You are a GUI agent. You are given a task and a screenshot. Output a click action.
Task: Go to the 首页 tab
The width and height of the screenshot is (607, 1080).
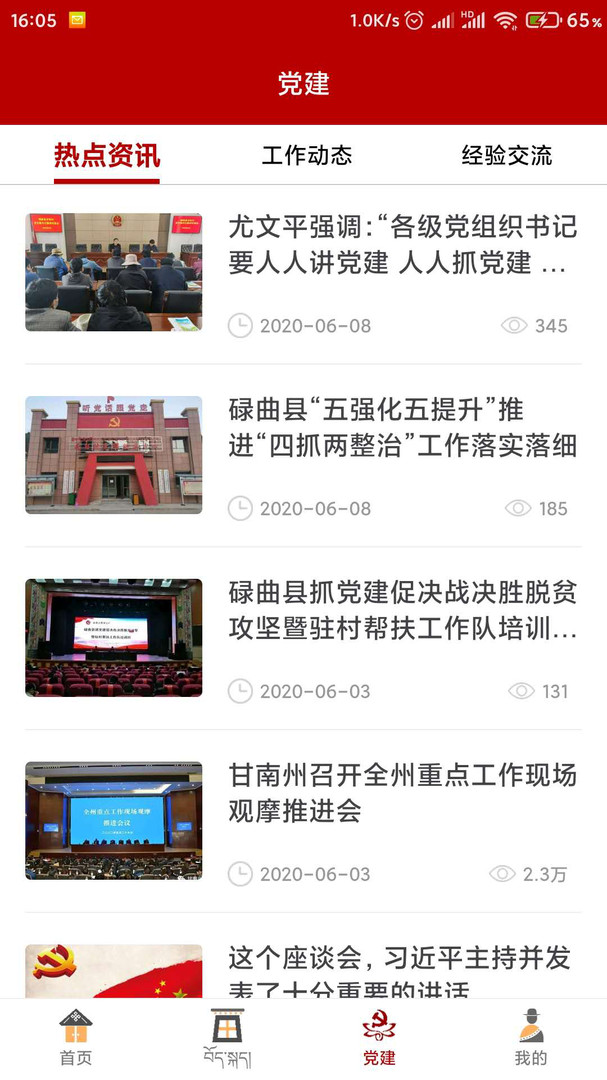(76, 1038)
